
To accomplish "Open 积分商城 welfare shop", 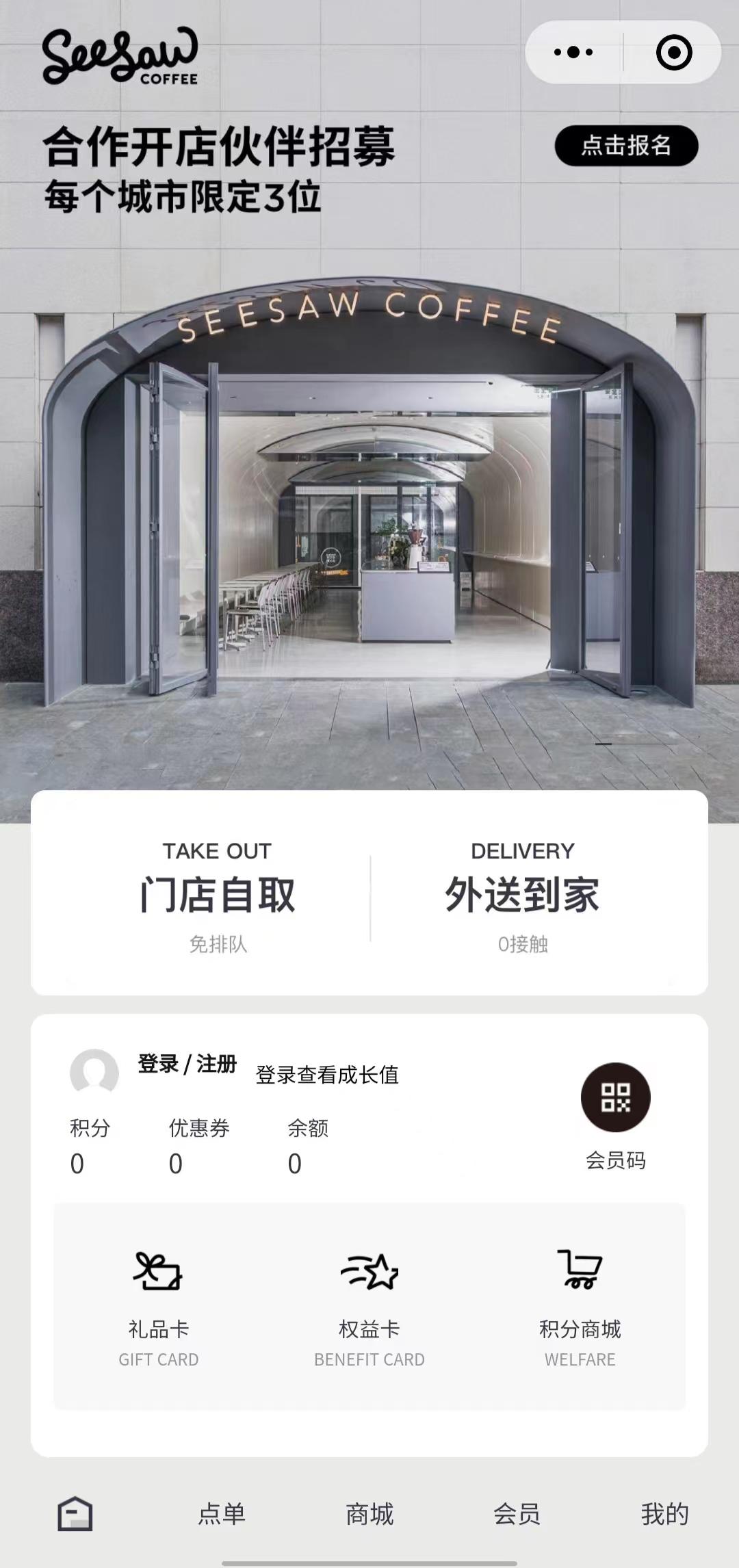I will (x=580, y=1304).
